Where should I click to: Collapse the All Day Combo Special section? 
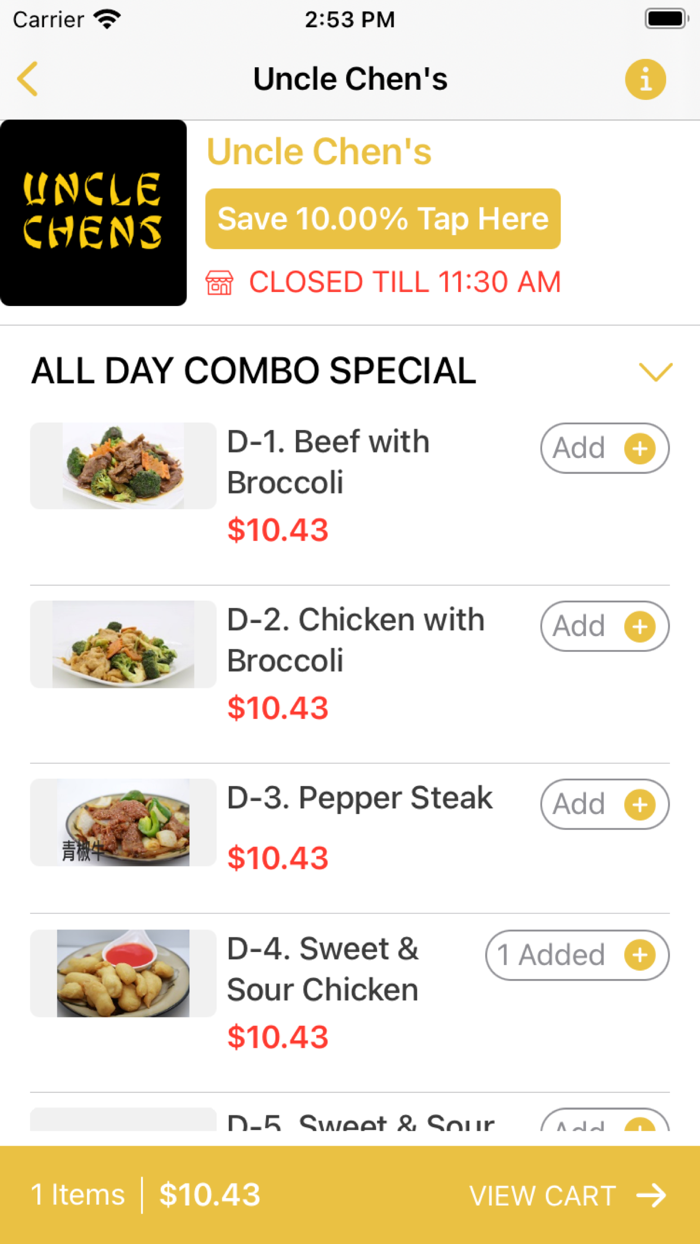click(x=656, y=372)
